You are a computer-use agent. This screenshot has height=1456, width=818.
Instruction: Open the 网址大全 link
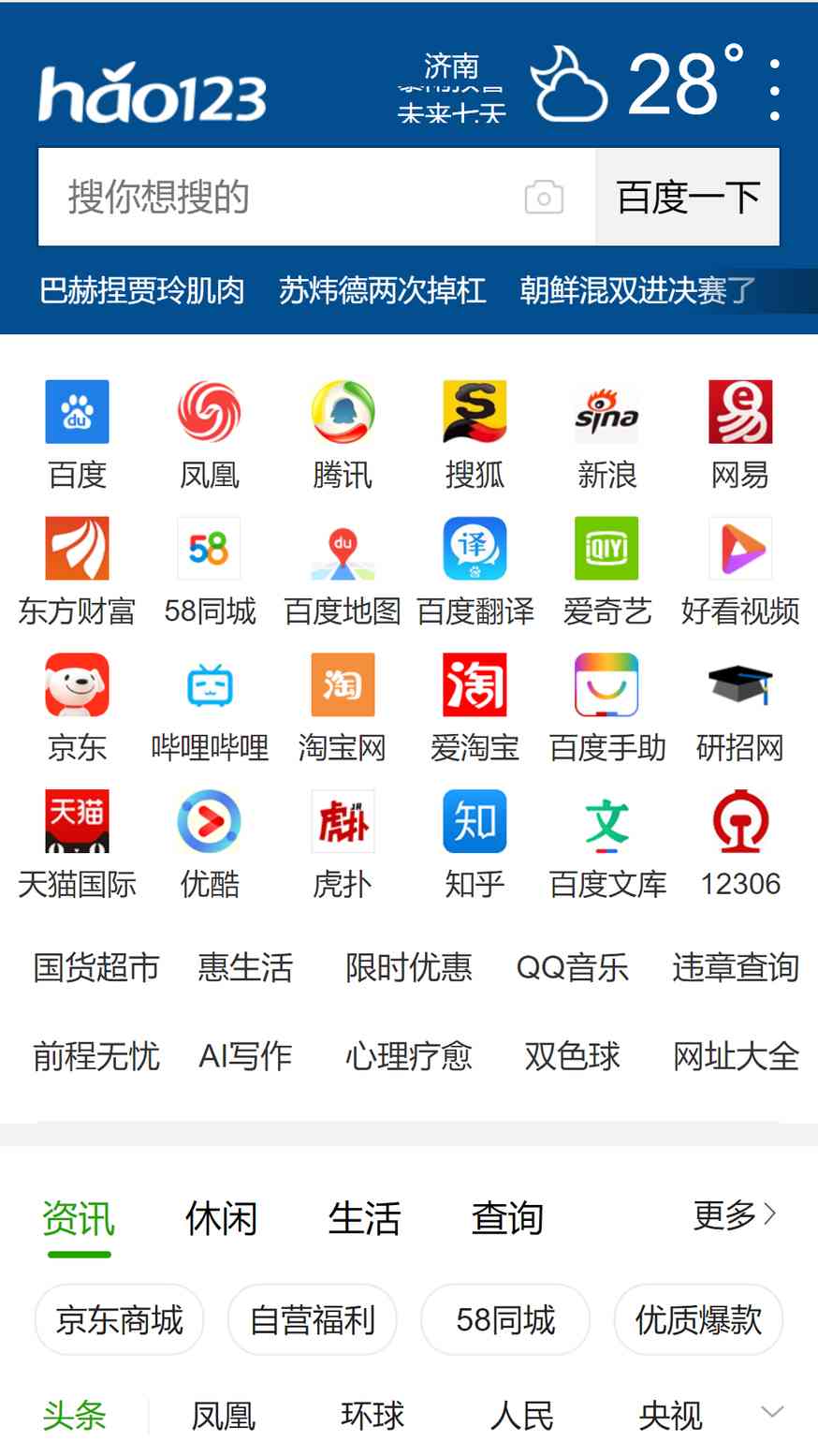(x=736, y=1056)
